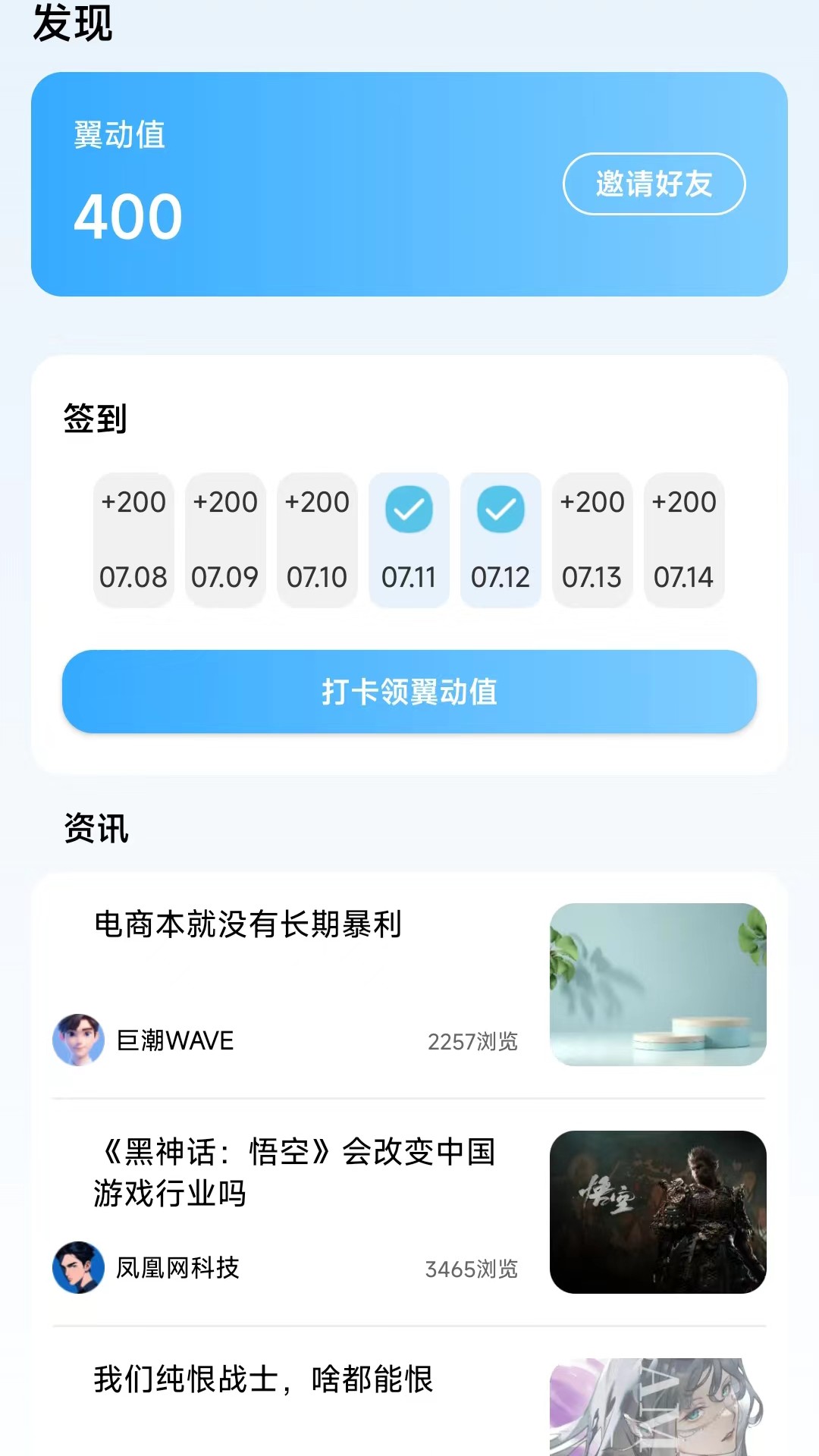Image resolution: width=819 pixels, height=1456 pixels.
Task: Tap 打卡领翼动值 to check in
Action: pos(409,692)
